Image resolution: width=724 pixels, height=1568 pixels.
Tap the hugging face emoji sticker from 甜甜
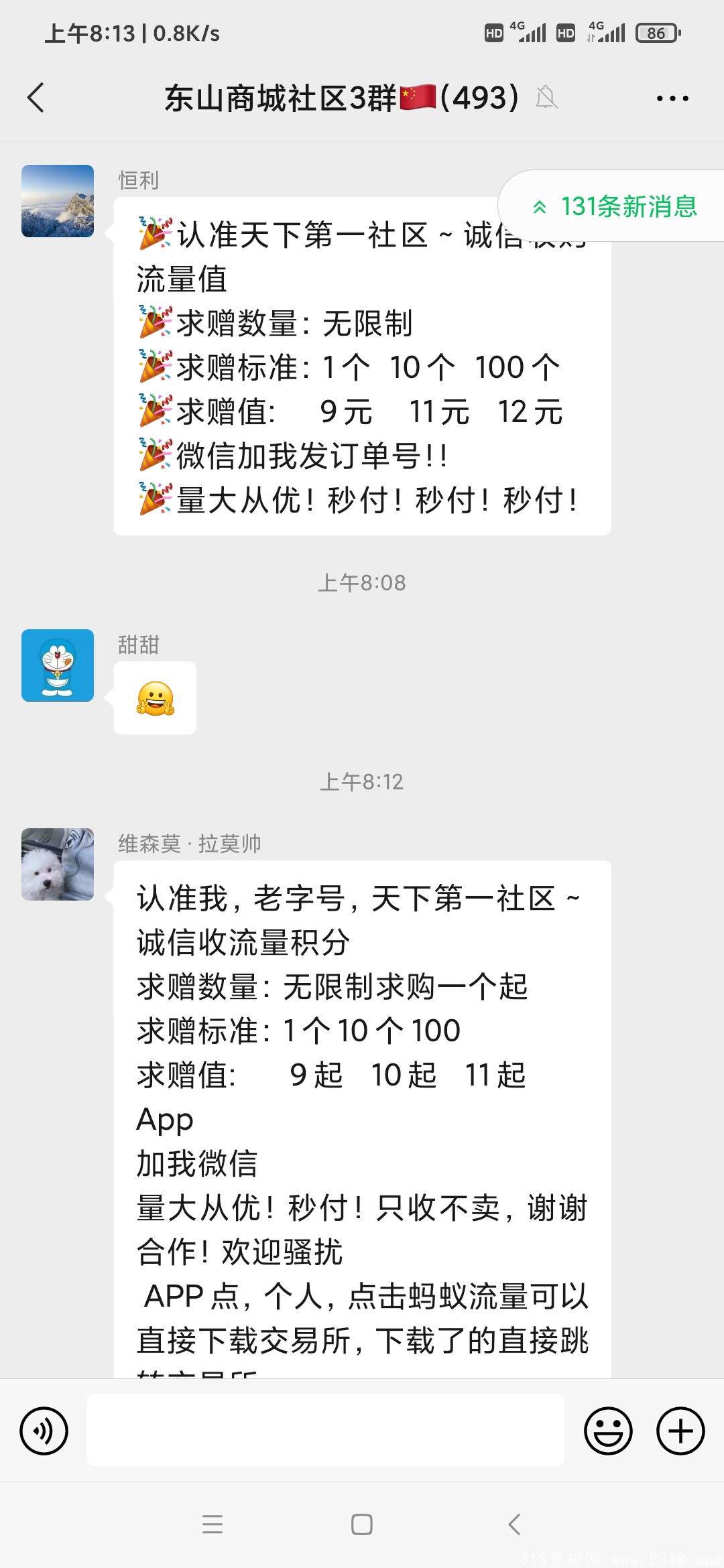click(154, 698)
